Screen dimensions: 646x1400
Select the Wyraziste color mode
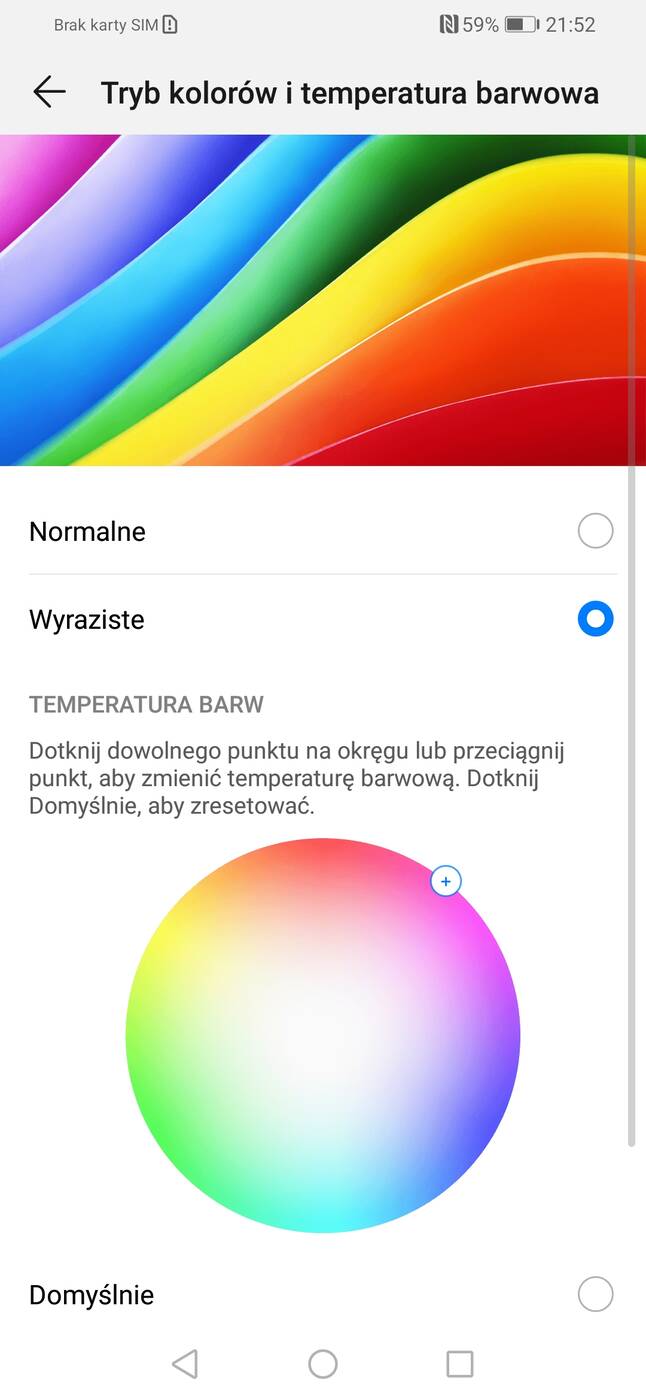595,619
